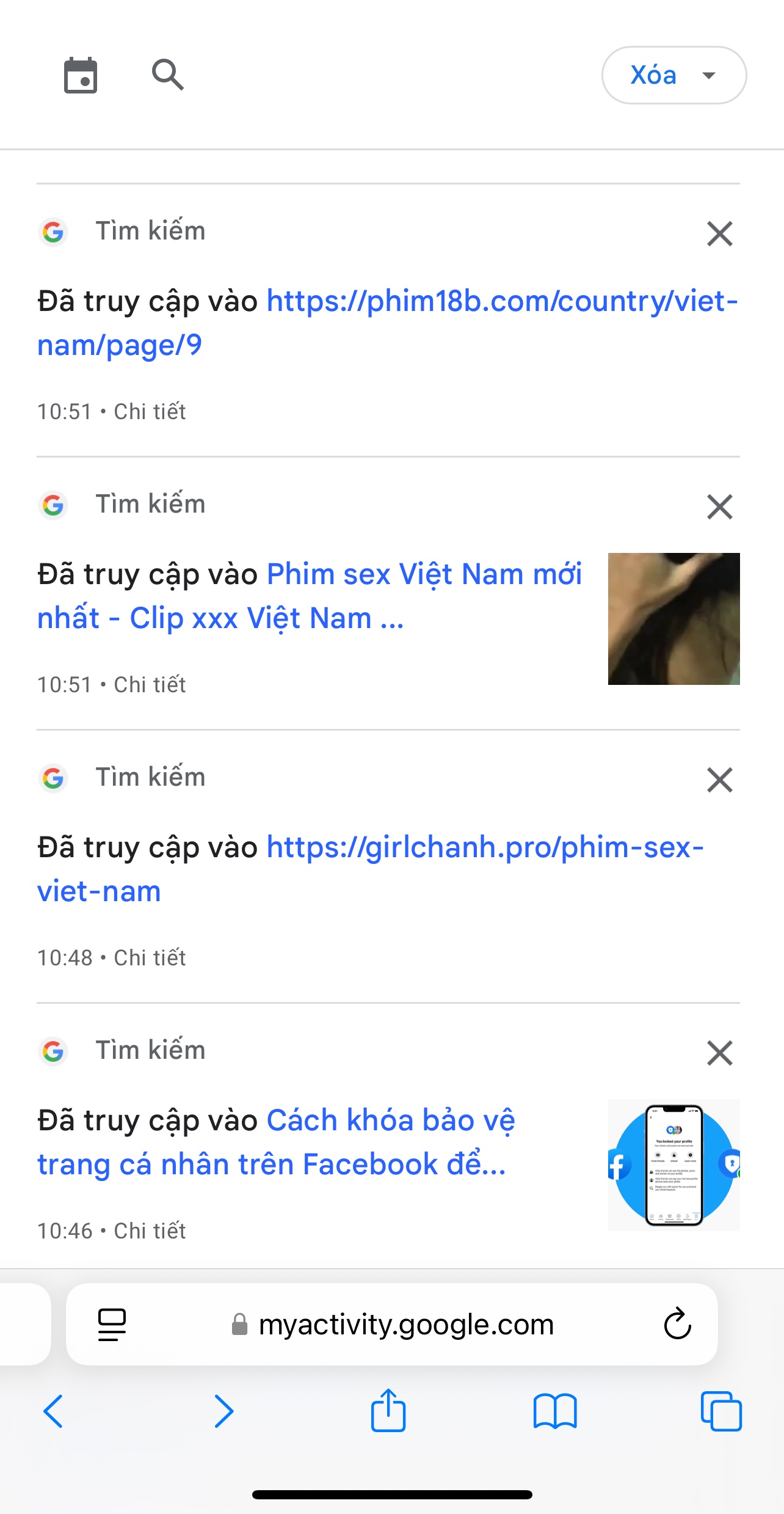Show all open Safari tabs

click(720, 1411)
